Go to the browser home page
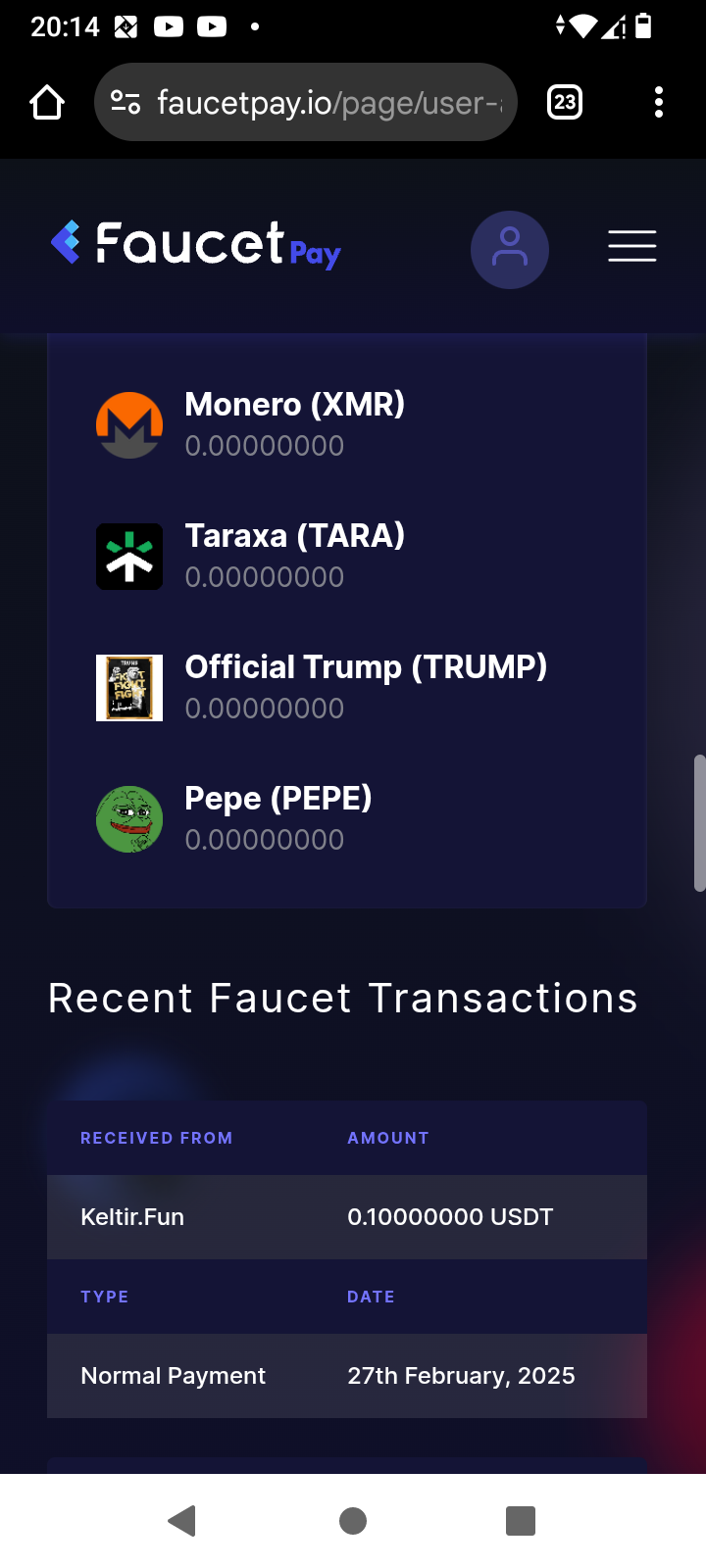This screenshot has width=706, height=1568. click(x=47, y=102)
